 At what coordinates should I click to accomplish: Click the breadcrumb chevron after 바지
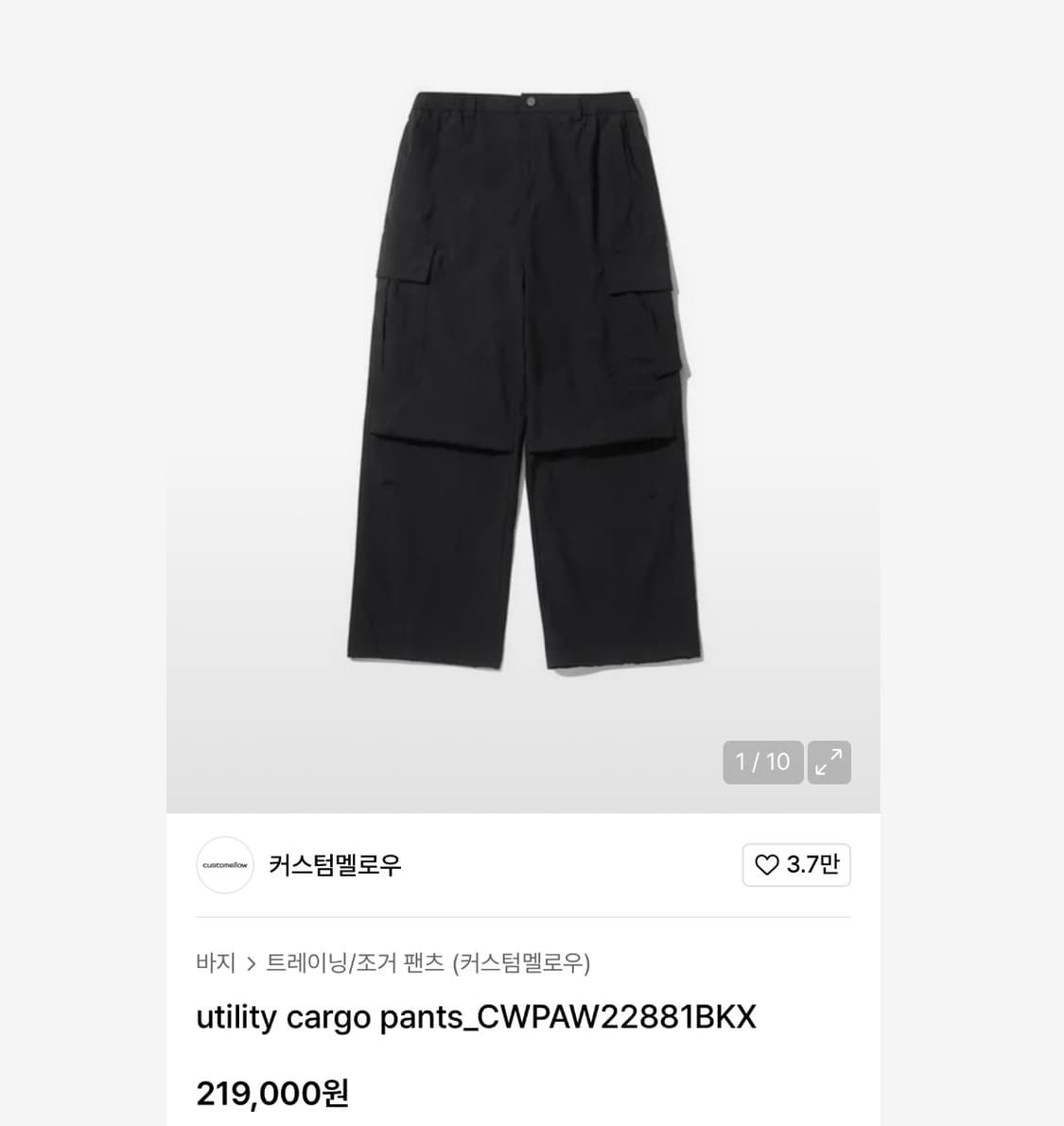[252, 963]
